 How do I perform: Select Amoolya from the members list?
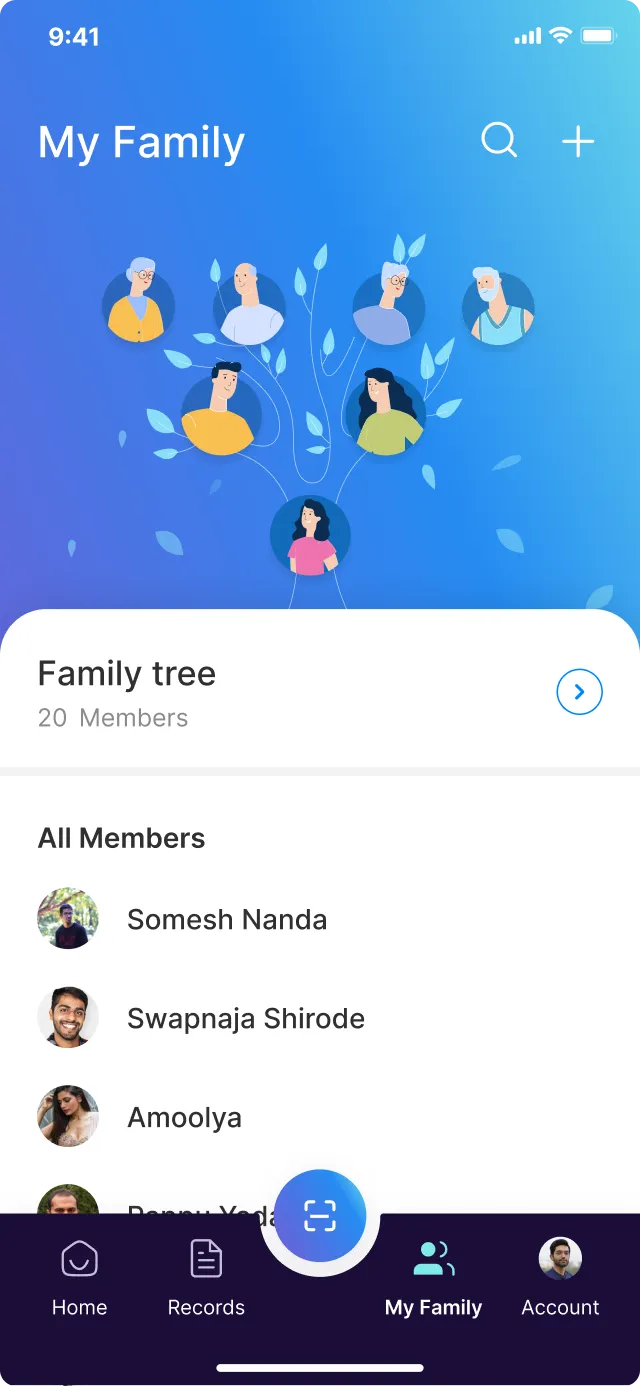tap(320, 1117)
